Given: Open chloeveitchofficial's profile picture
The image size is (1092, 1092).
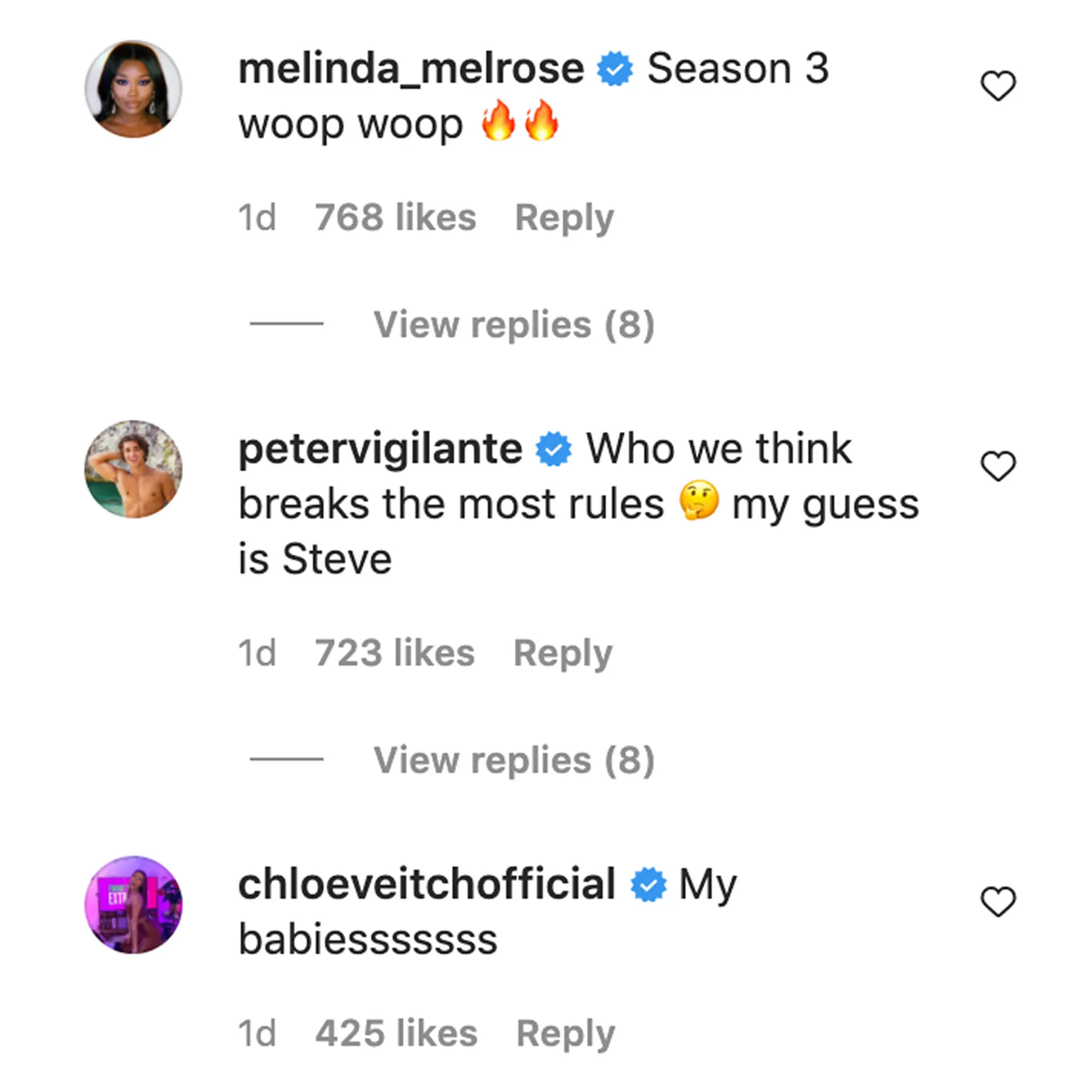Looking at the screenshot, I should click(x=133, y=905).
